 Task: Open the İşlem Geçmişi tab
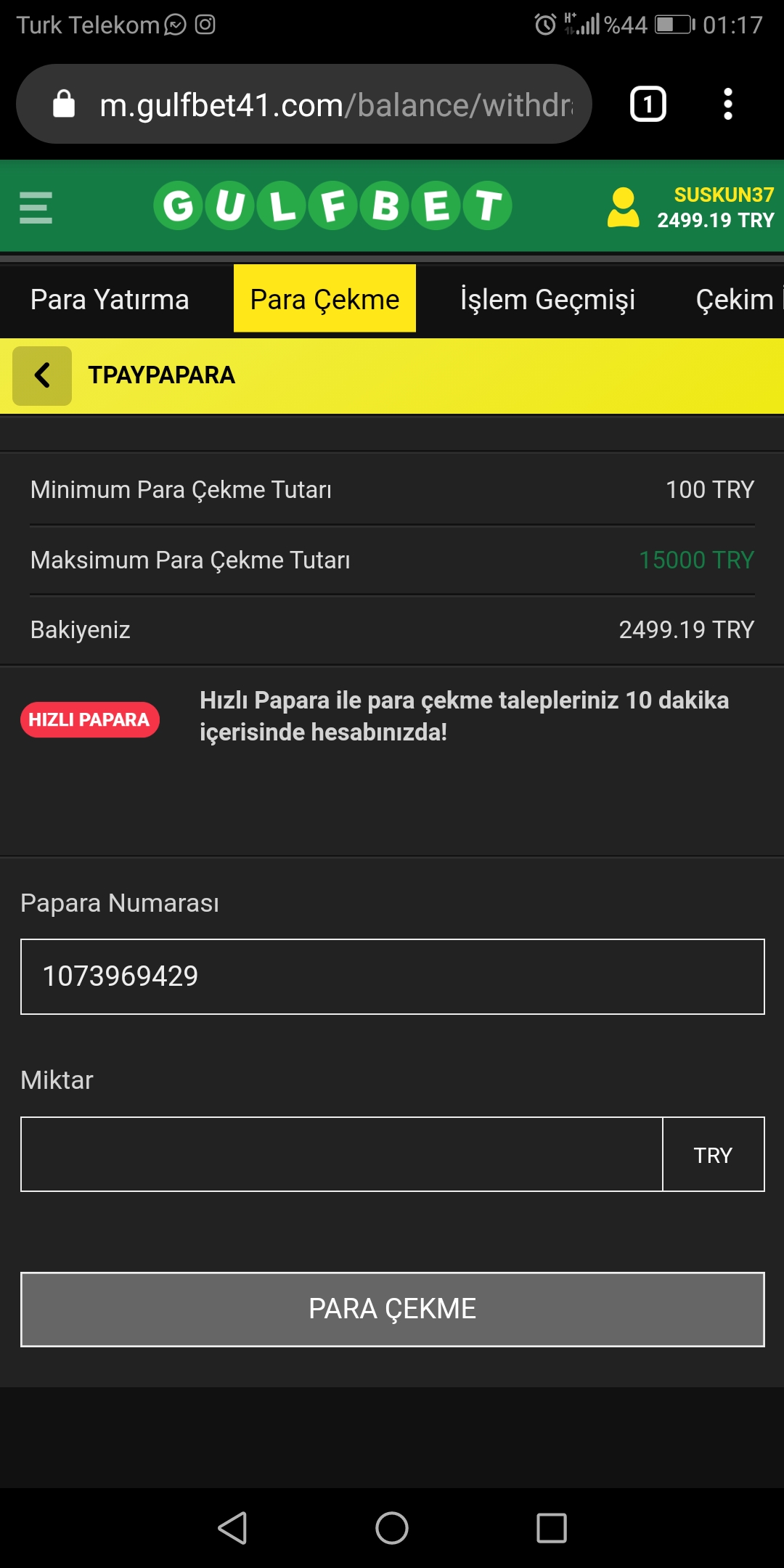pyautogui.click(x=547, y=299)
